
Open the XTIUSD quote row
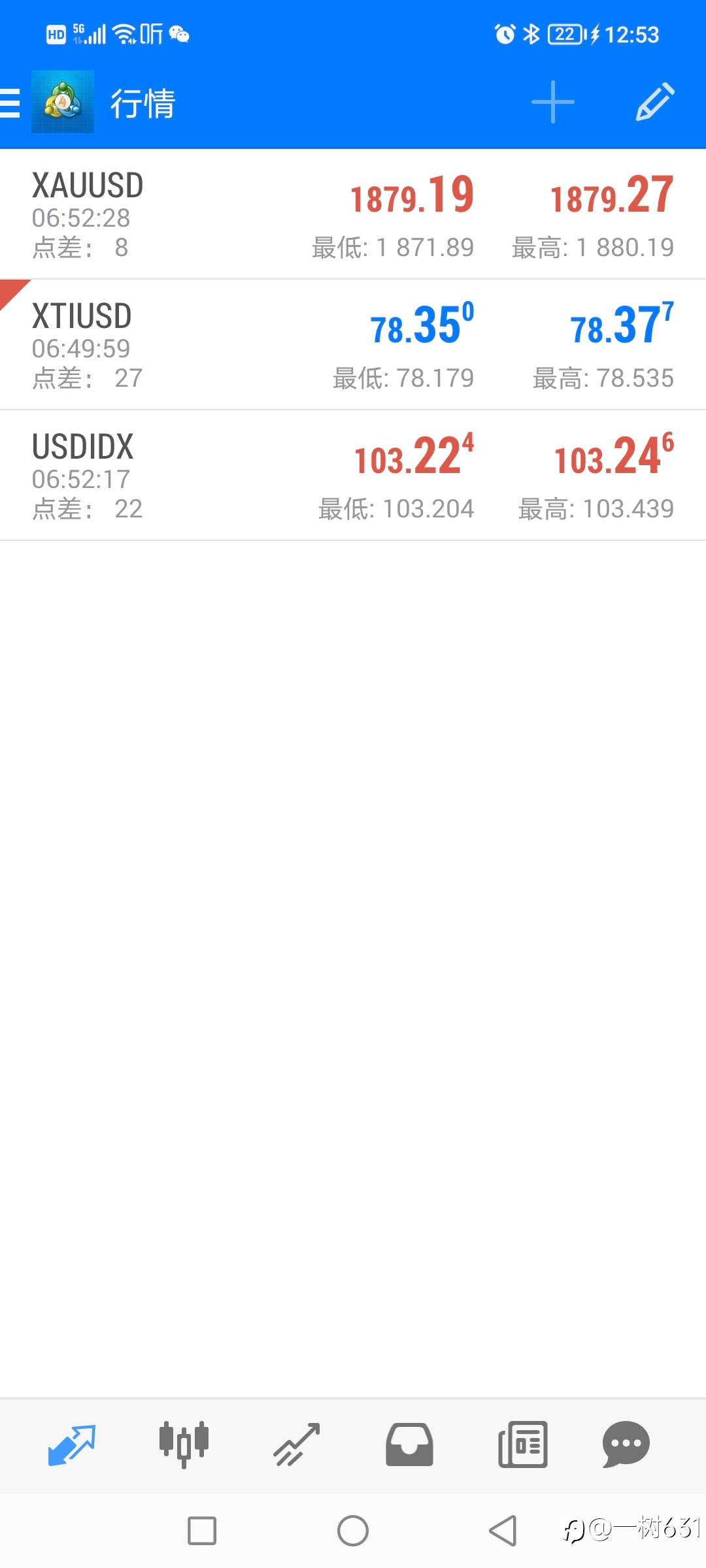(x=353, y=345)
